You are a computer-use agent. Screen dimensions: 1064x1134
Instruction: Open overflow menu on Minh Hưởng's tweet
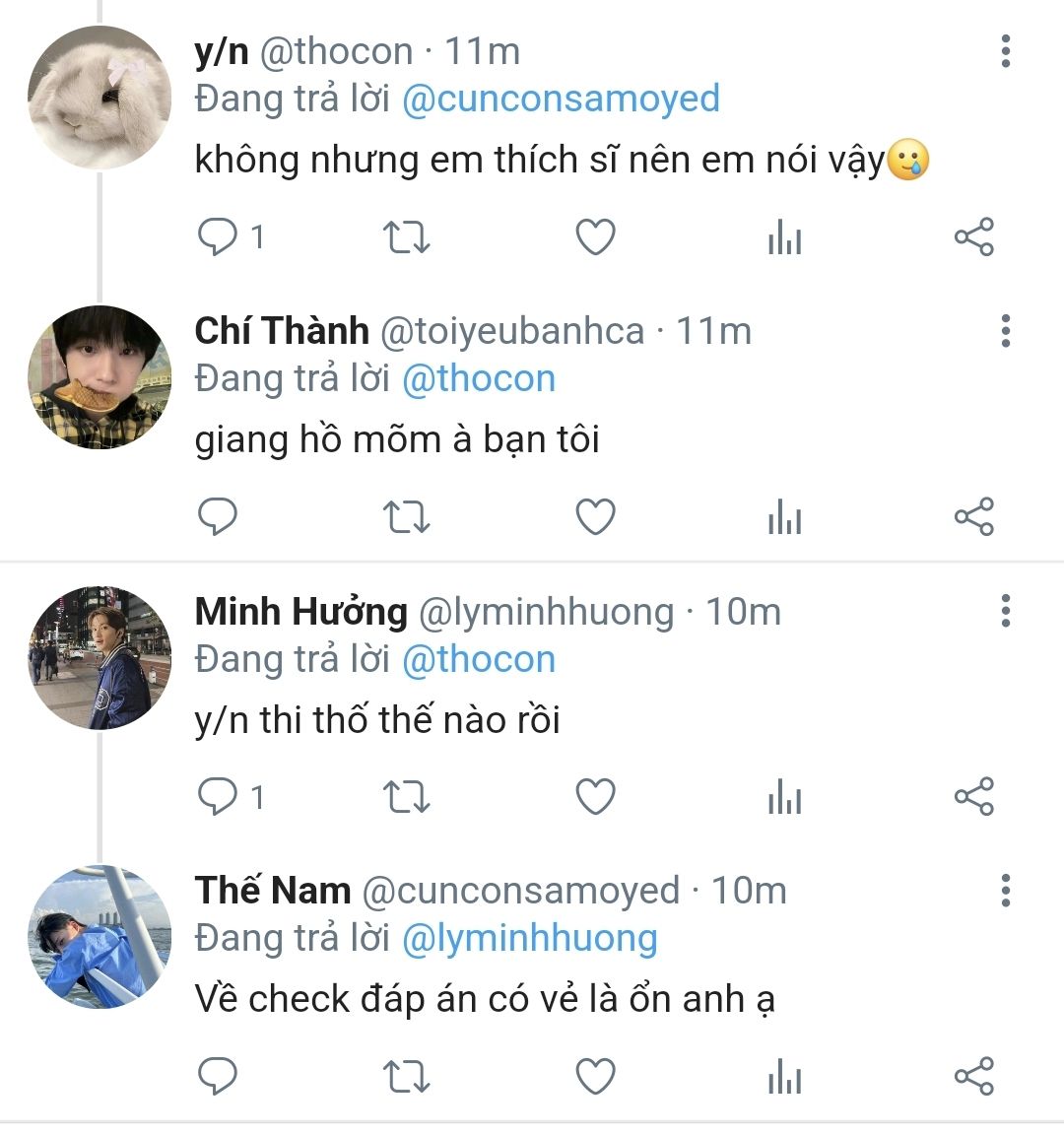pyautogui.click(x=1005, y=611)
